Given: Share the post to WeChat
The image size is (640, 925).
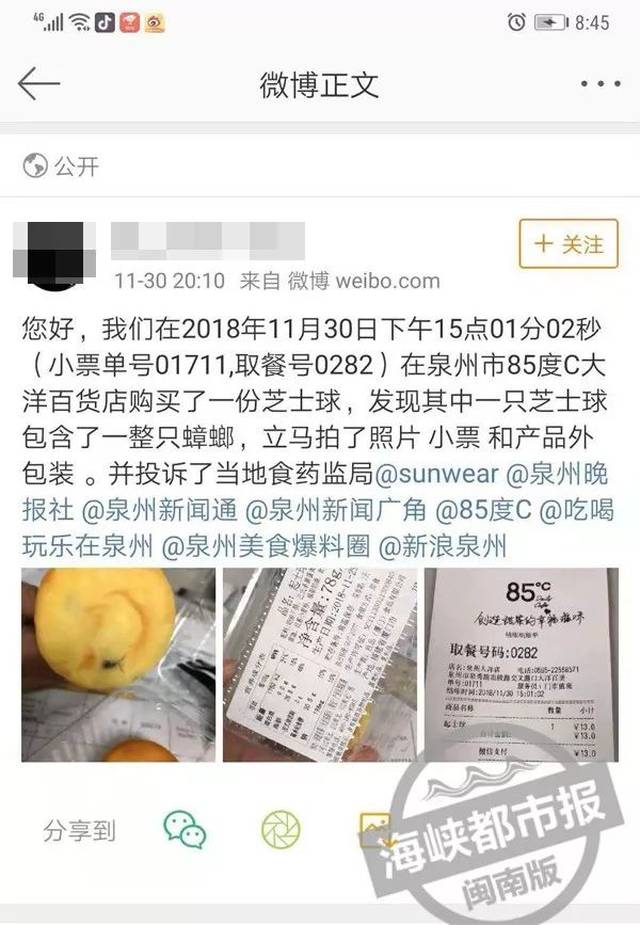Looking at the screenshot, I should coord(185,828).
